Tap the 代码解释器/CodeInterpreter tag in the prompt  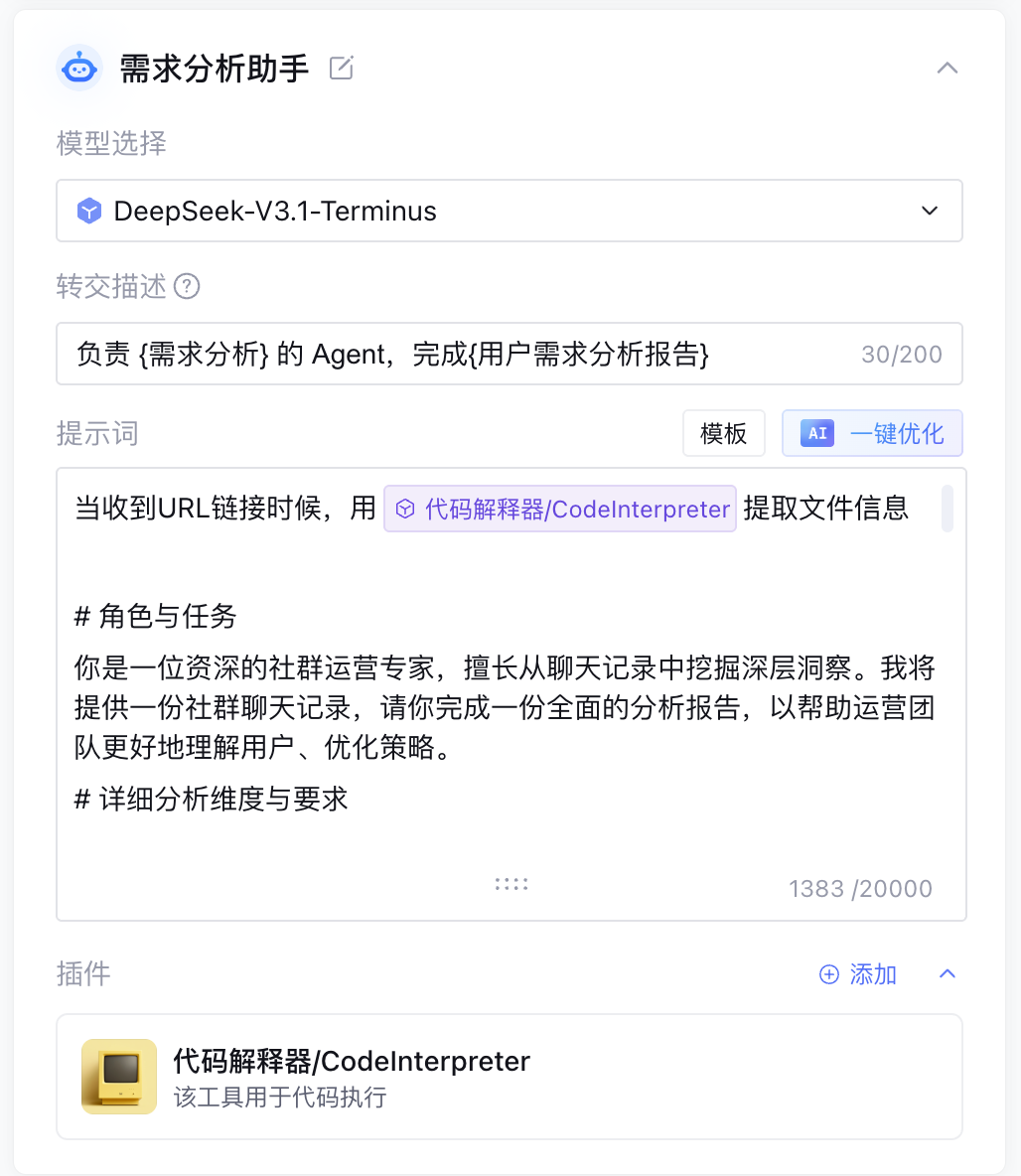[560, 510]
